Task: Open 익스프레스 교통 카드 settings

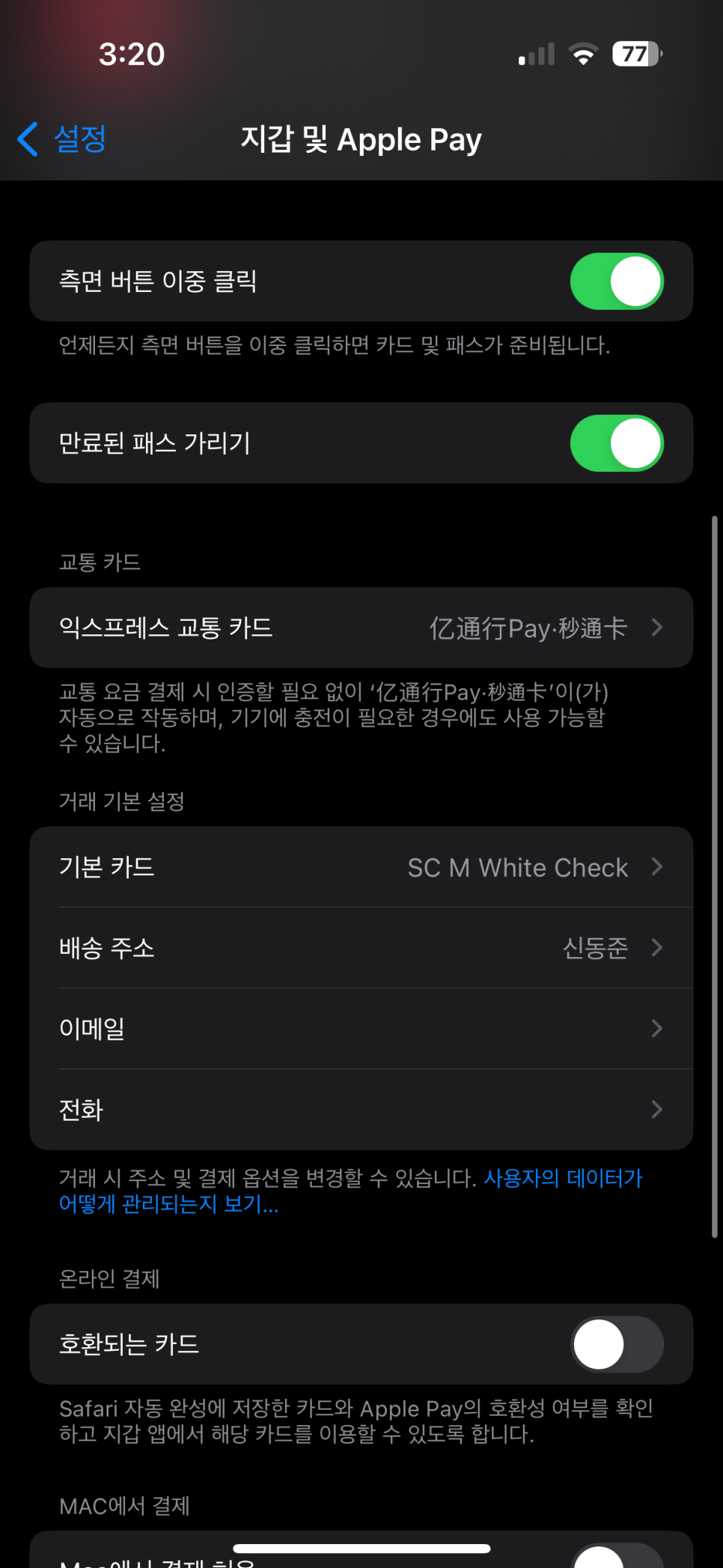Action: [361, 627]
